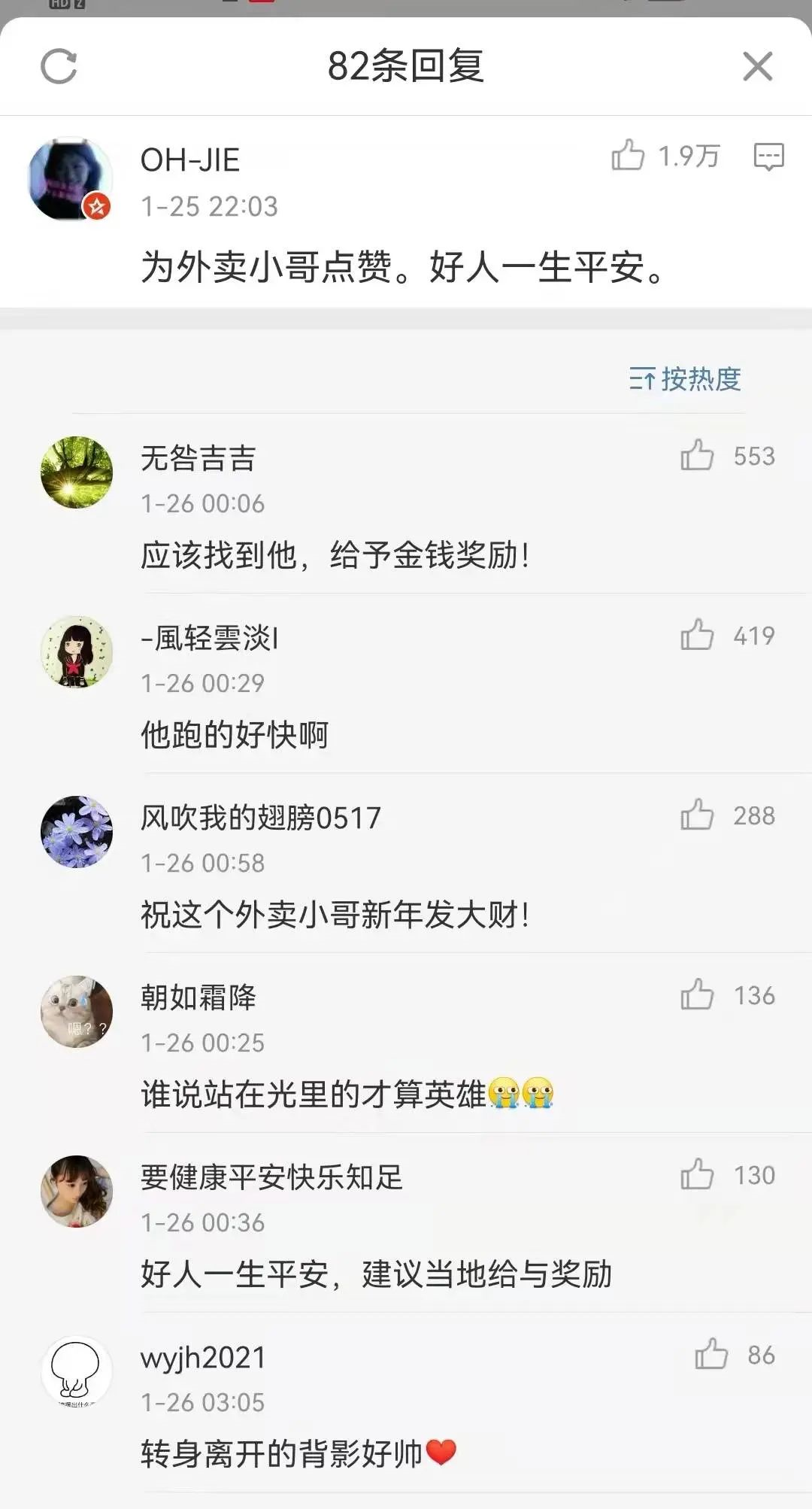Open wyjh2021's profile avatar
Image resolution: width=812 pixels, height=1509 pixels.
[x=76, y=1371]
